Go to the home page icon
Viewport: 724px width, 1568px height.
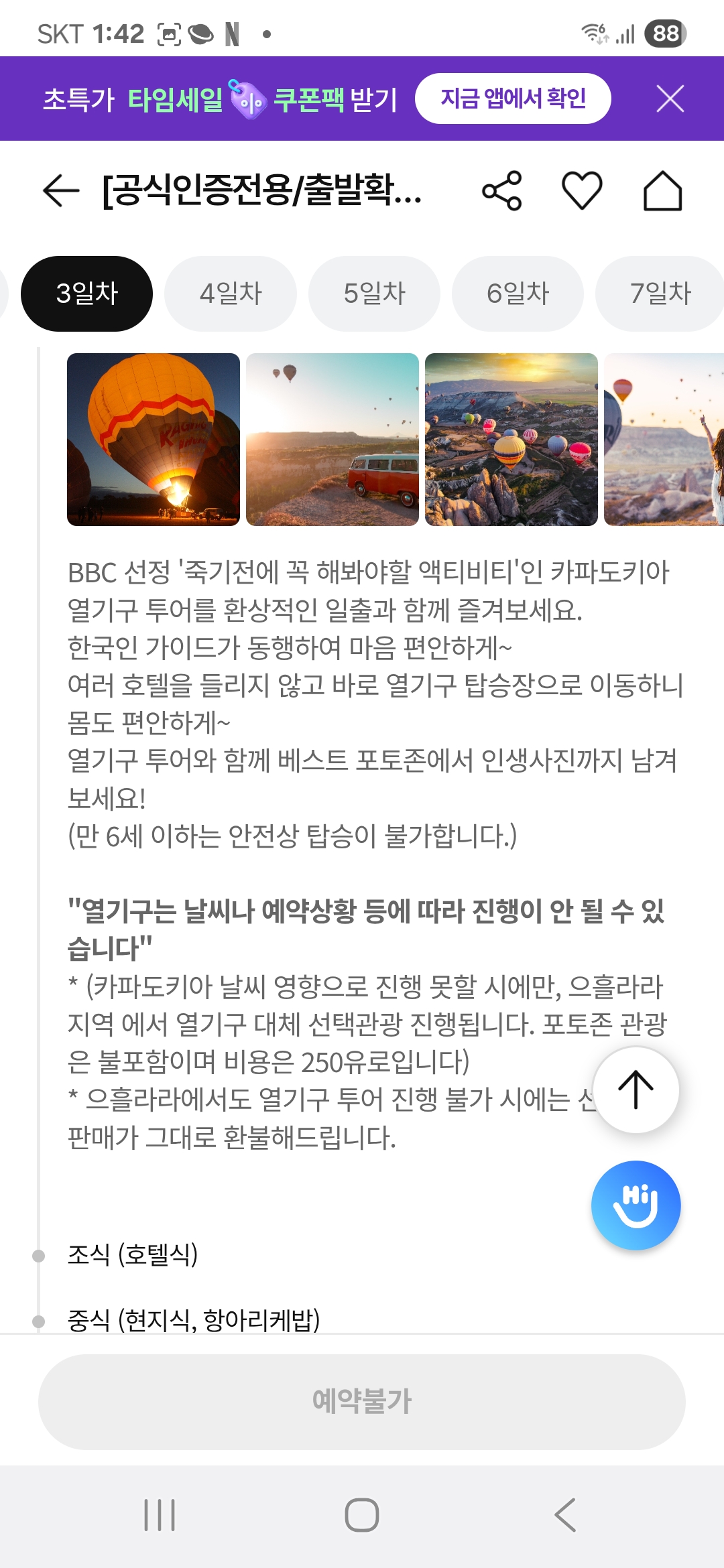click(x=662, y=191)
